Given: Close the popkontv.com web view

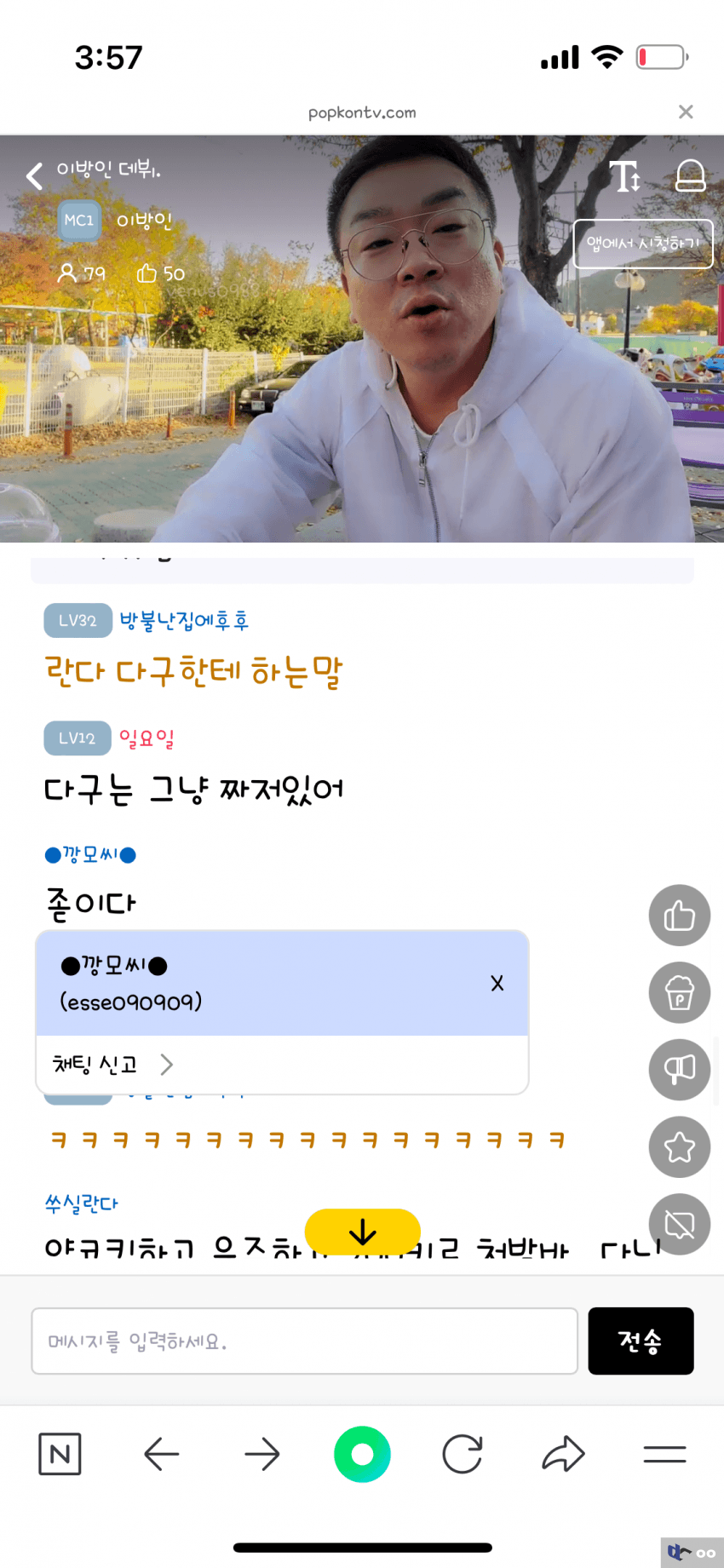Looking at the screenshot, I should coord(686,112).
